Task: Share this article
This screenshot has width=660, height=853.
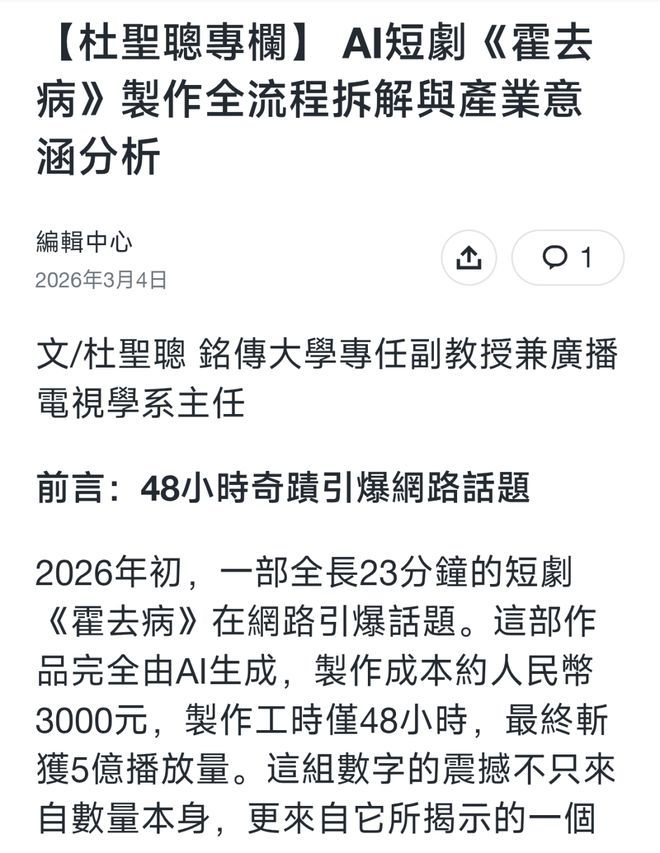Action: [469, 258]
